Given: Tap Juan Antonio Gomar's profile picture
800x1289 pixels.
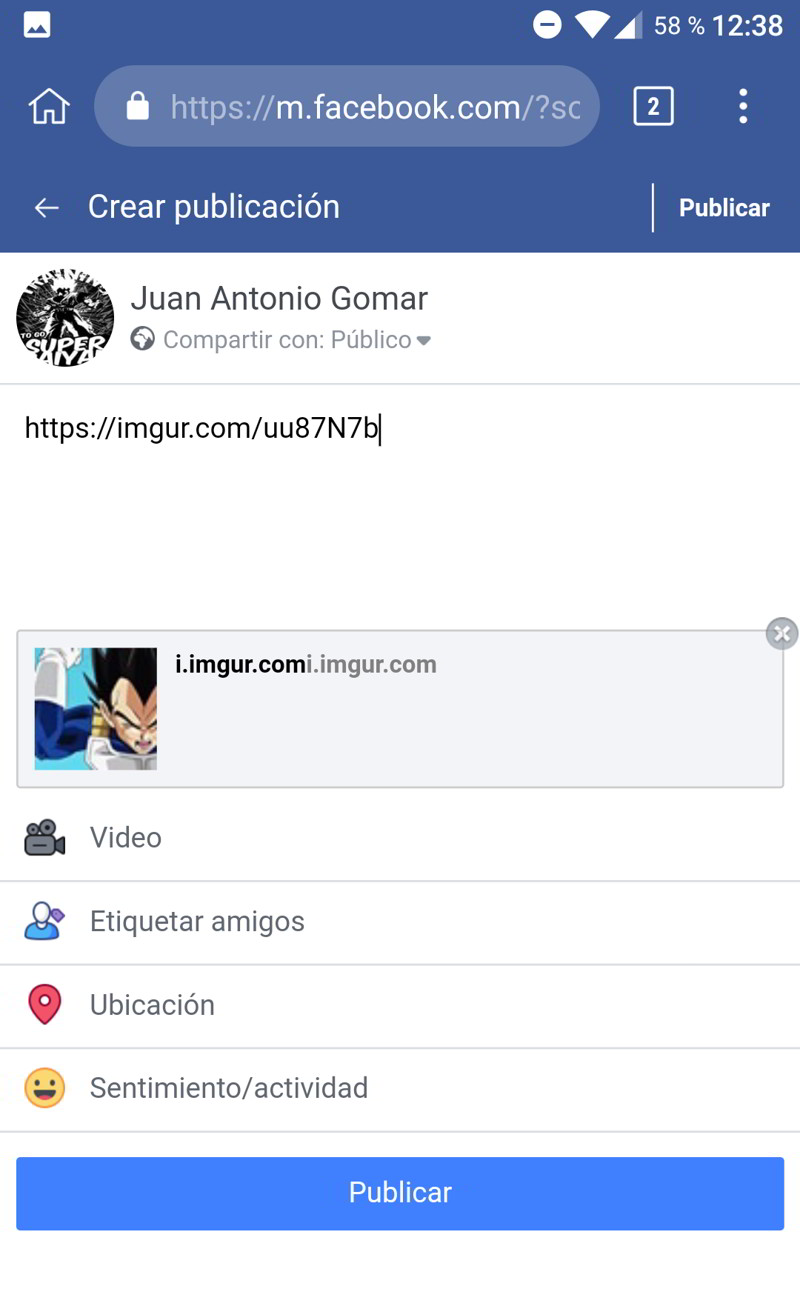Looking at the screenshot, I should tap(64, 317).
